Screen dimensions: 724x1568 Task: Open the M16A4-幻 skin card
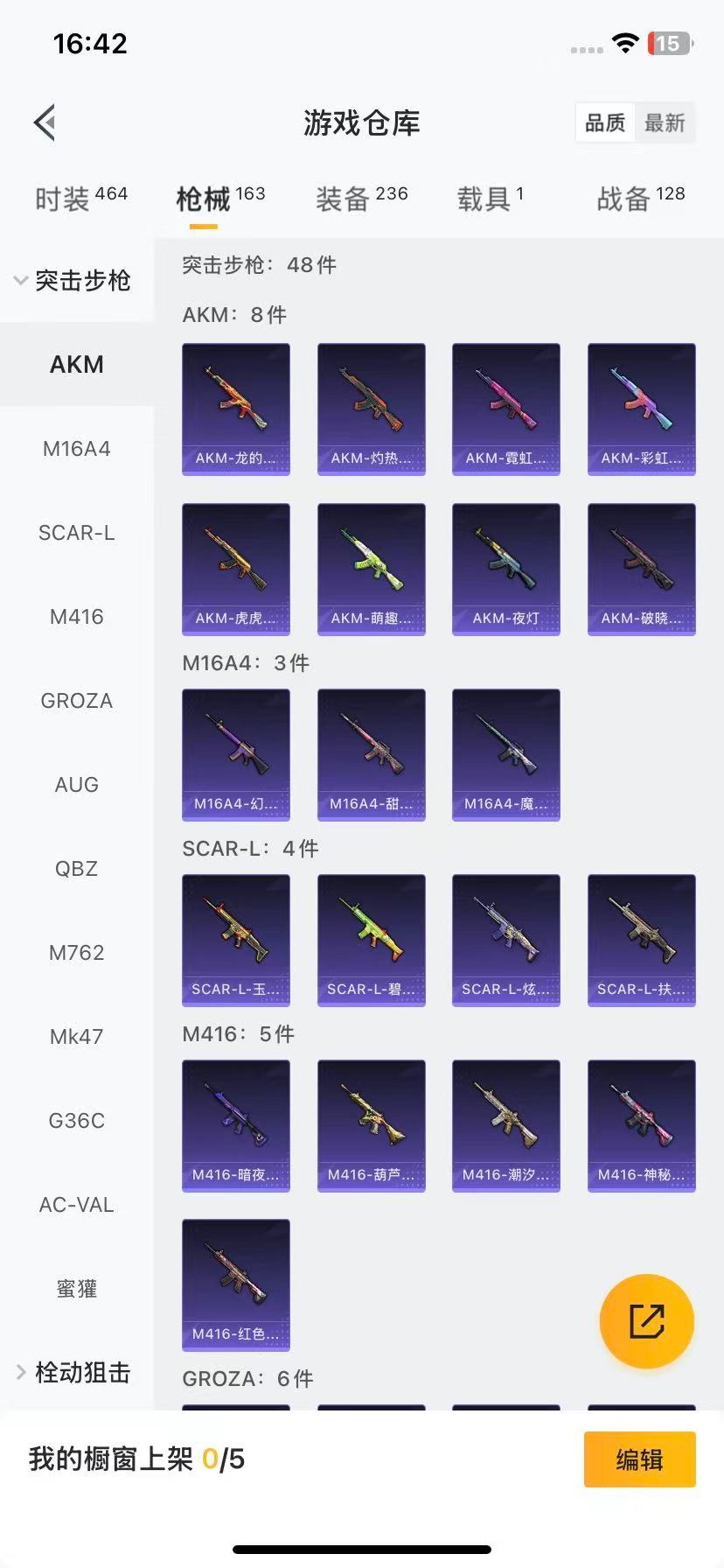click(x=236, y=754)
